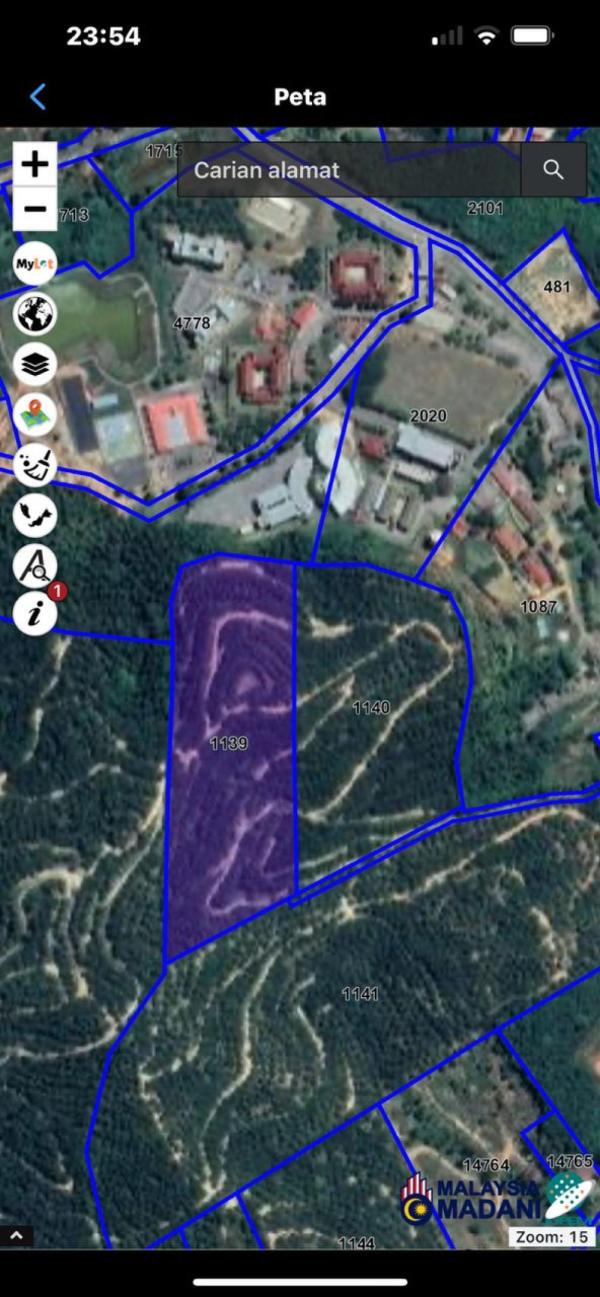Image resolution: width=600 pixels, height=1297 pixels.
Task: Tap the map pin location icon
Action: (x=35, y=414)
